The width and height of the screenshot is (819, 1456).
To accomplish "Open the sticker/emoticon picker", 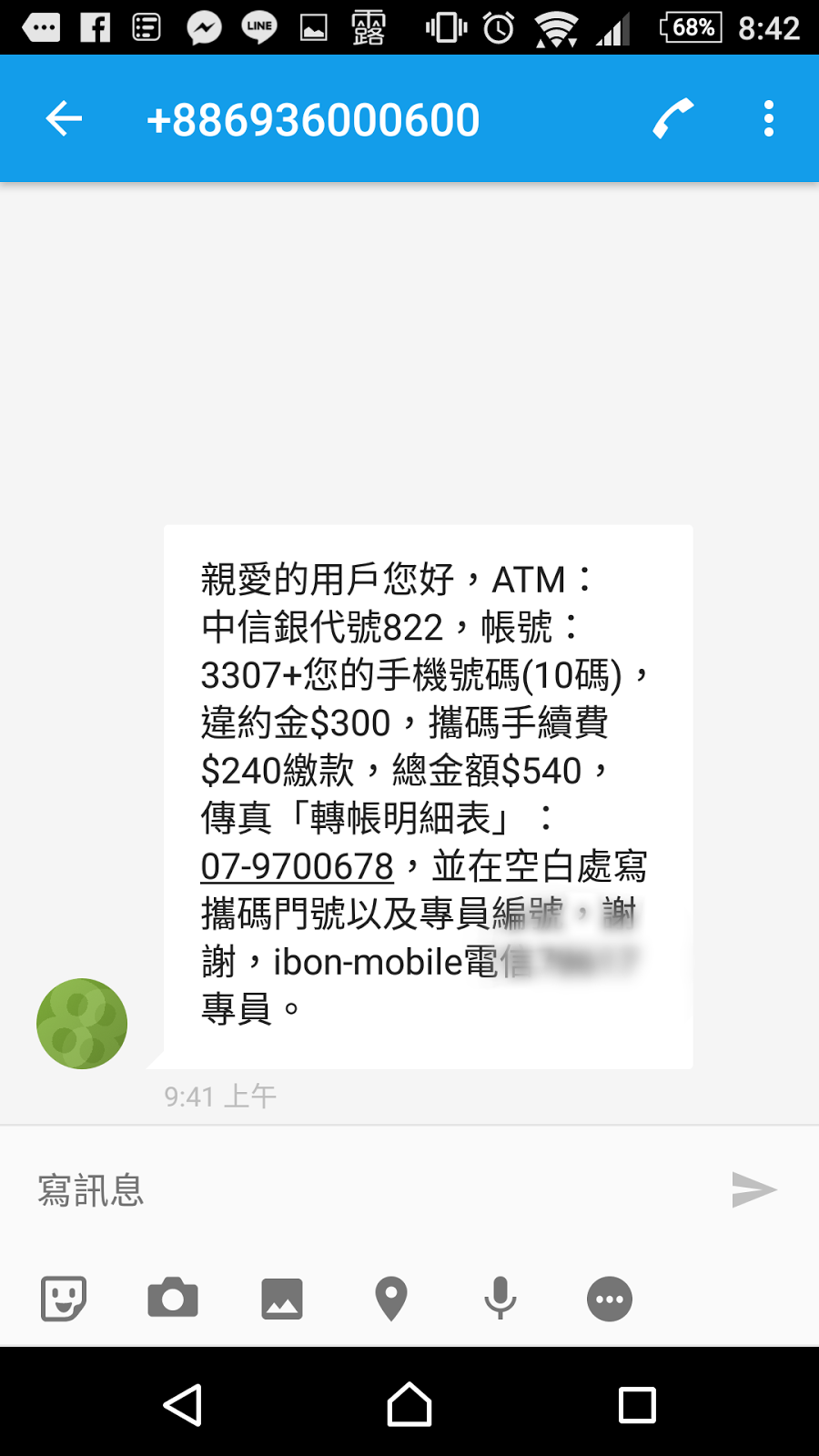I will [62, 1299].
